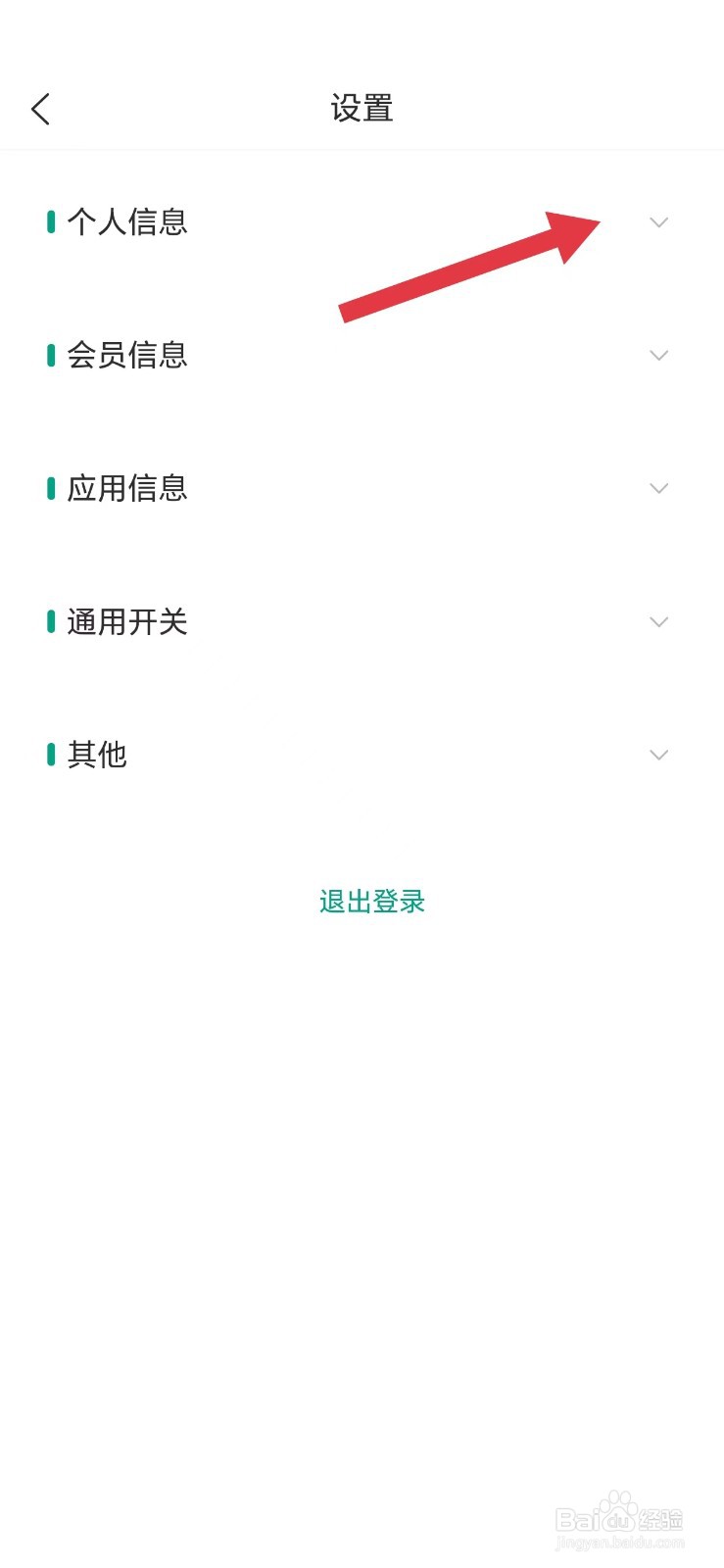Image resolution: width=724 pixels, height=1568 pixels.
Task: Open the 应用信息 row
Action: 128,489
